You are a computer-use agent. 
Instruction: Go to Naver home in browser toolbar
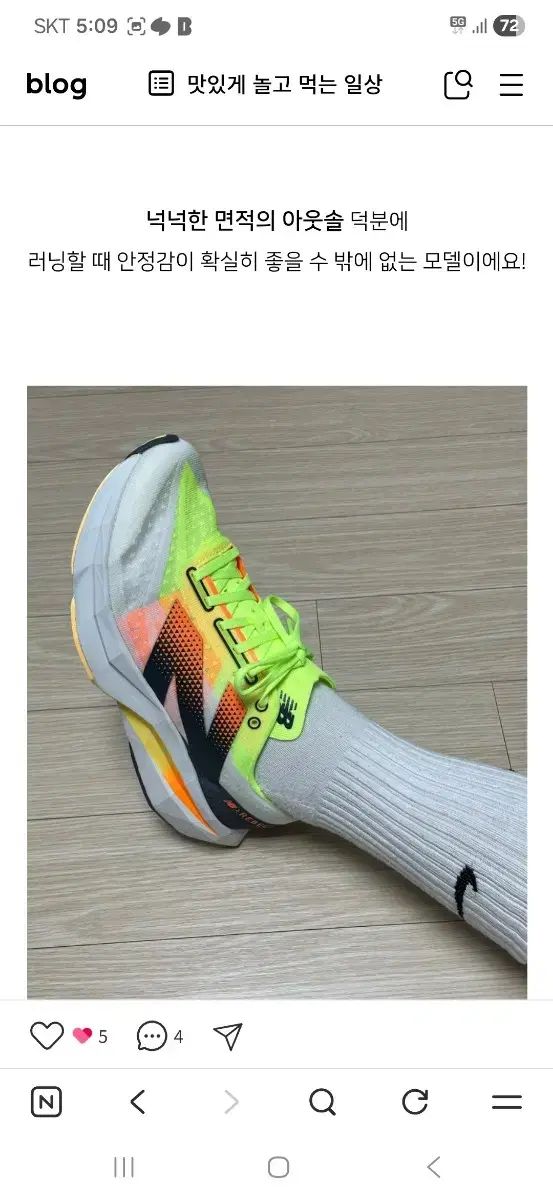(x=46, y=1102)
